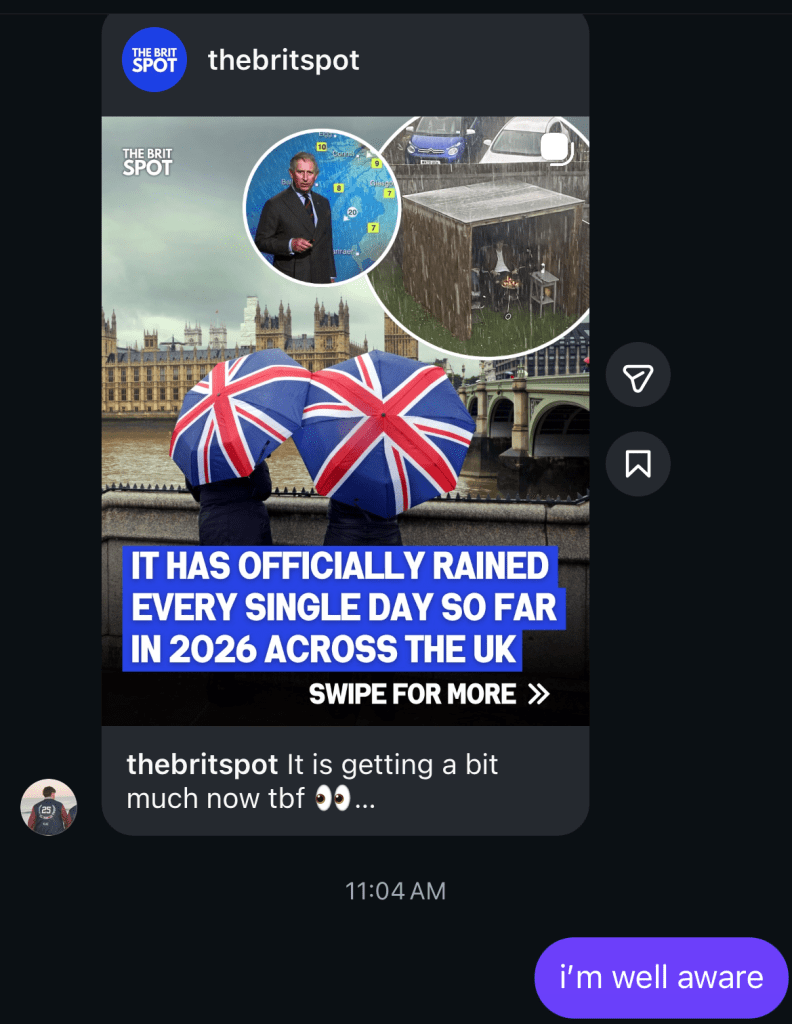View the sender's profile picture

(x=48, y=807)
